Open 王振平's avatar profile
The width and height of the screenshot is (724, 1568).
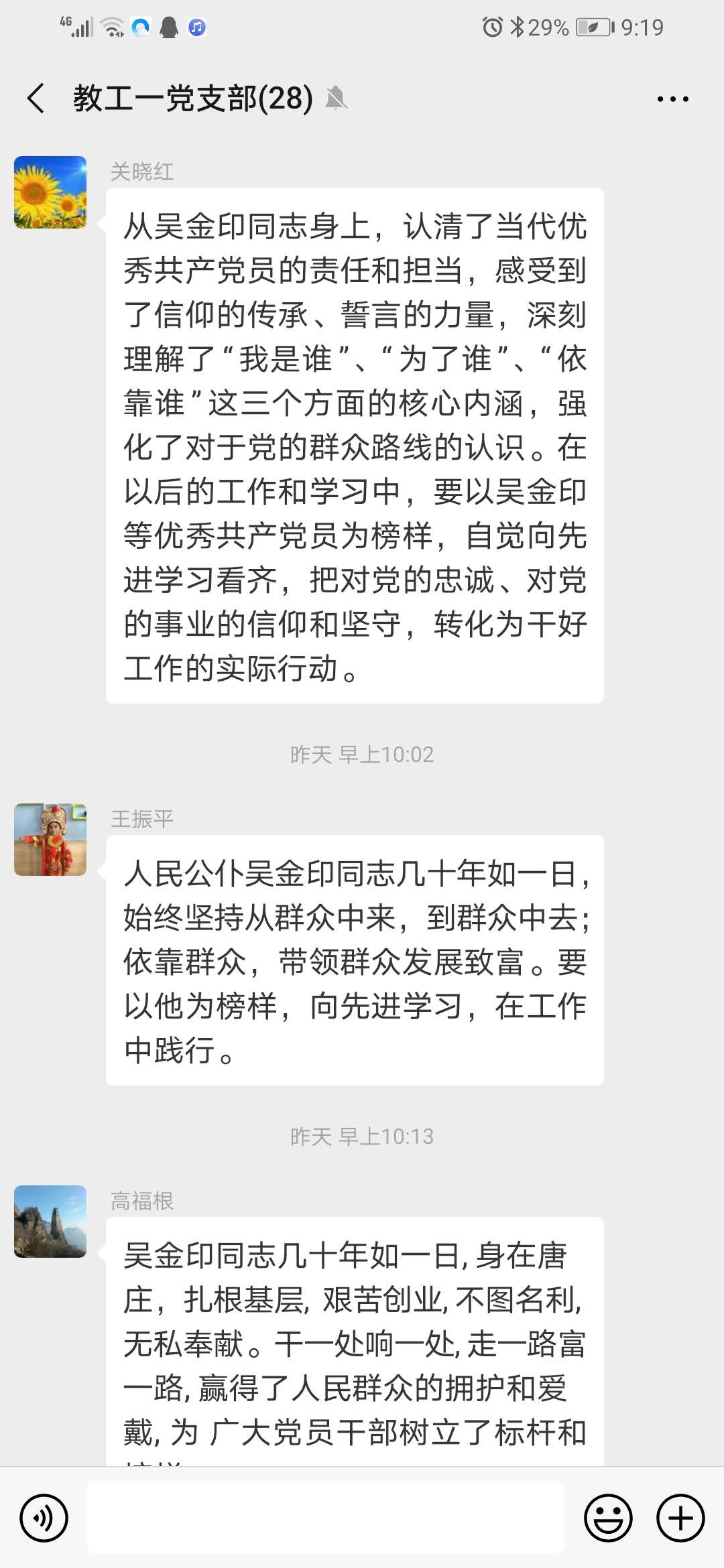point(50,840)
